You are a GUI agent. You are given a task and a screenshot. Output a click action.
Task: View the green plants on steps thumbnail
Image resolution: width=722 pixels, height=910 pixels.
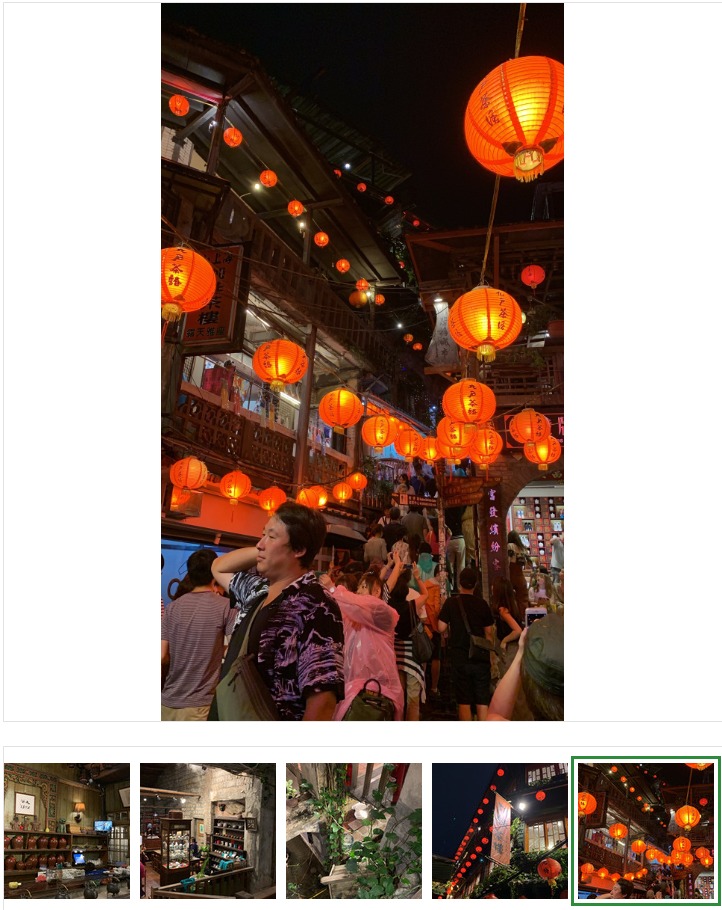(353, 830)
